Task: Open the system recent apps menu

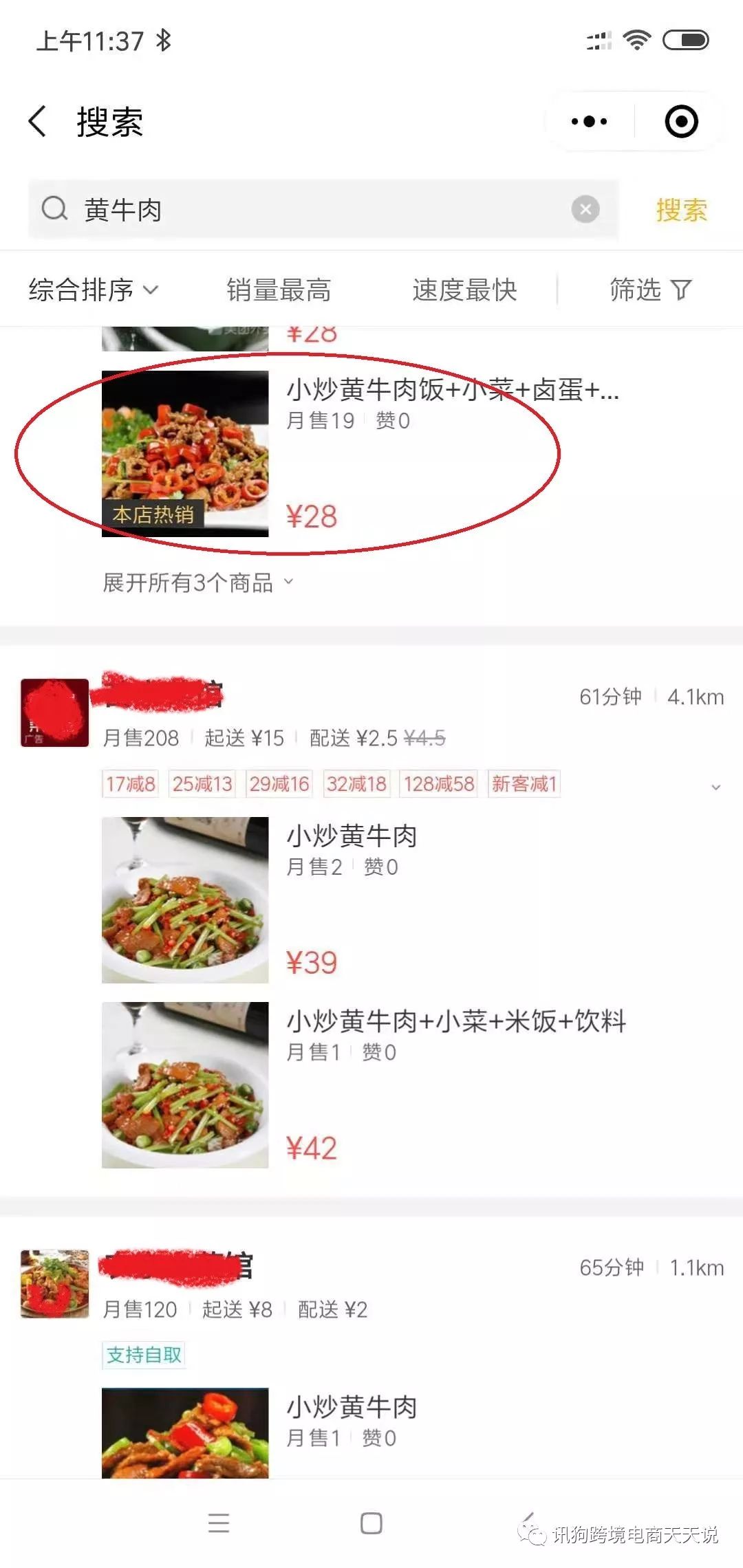Action: click(218, 1523)
